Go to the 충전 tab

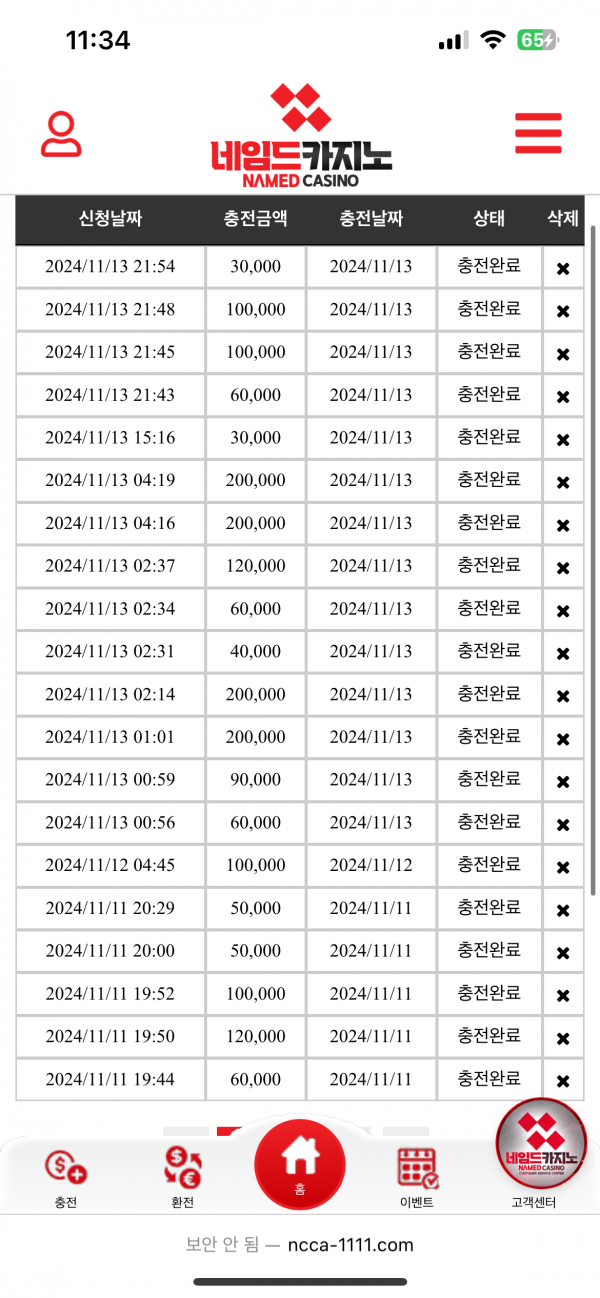[x=66, y=1176]
